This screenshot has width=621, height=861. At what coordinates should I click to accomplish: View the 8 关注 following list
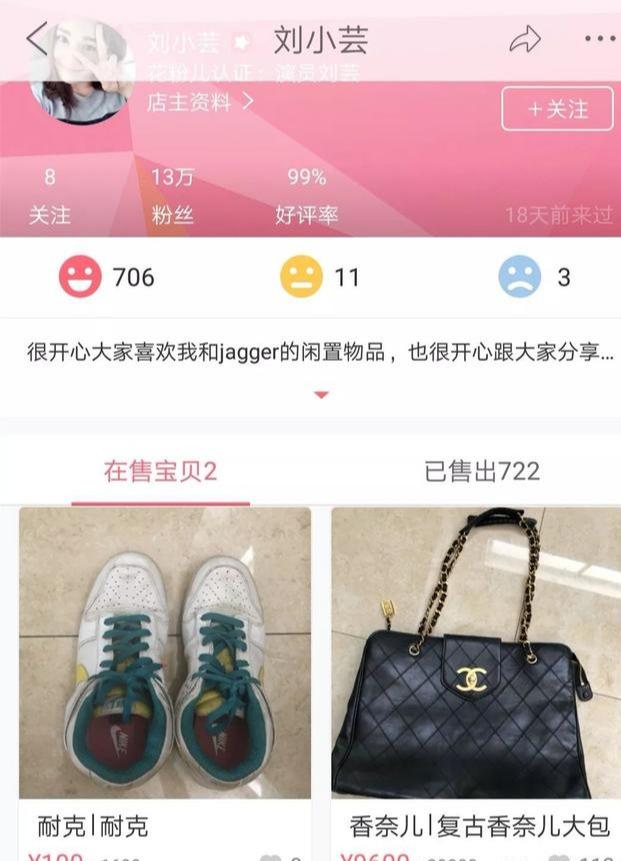click(x=49, y=197)
